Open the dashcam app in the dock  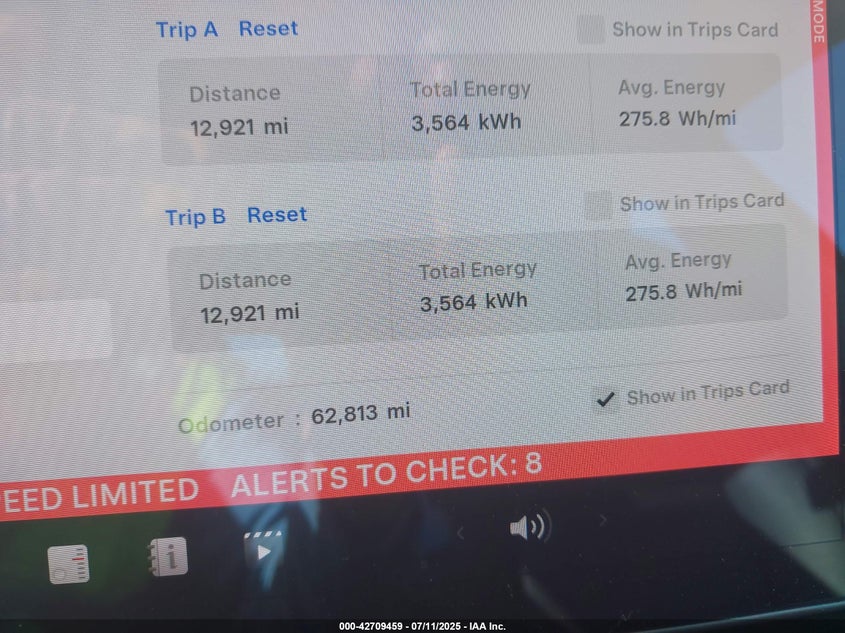(69, 564)
